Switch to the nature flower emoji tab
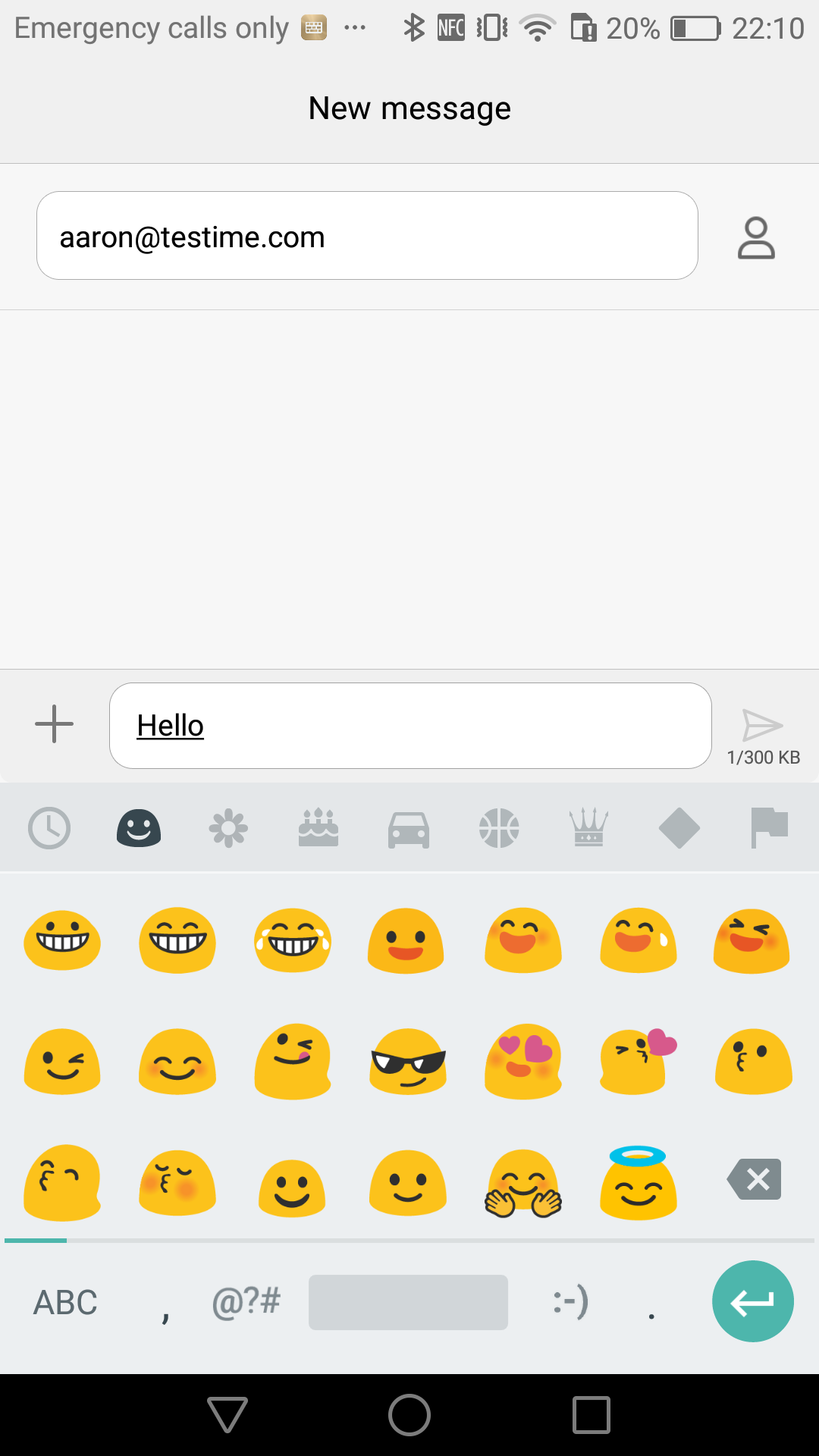 [228, 828]
